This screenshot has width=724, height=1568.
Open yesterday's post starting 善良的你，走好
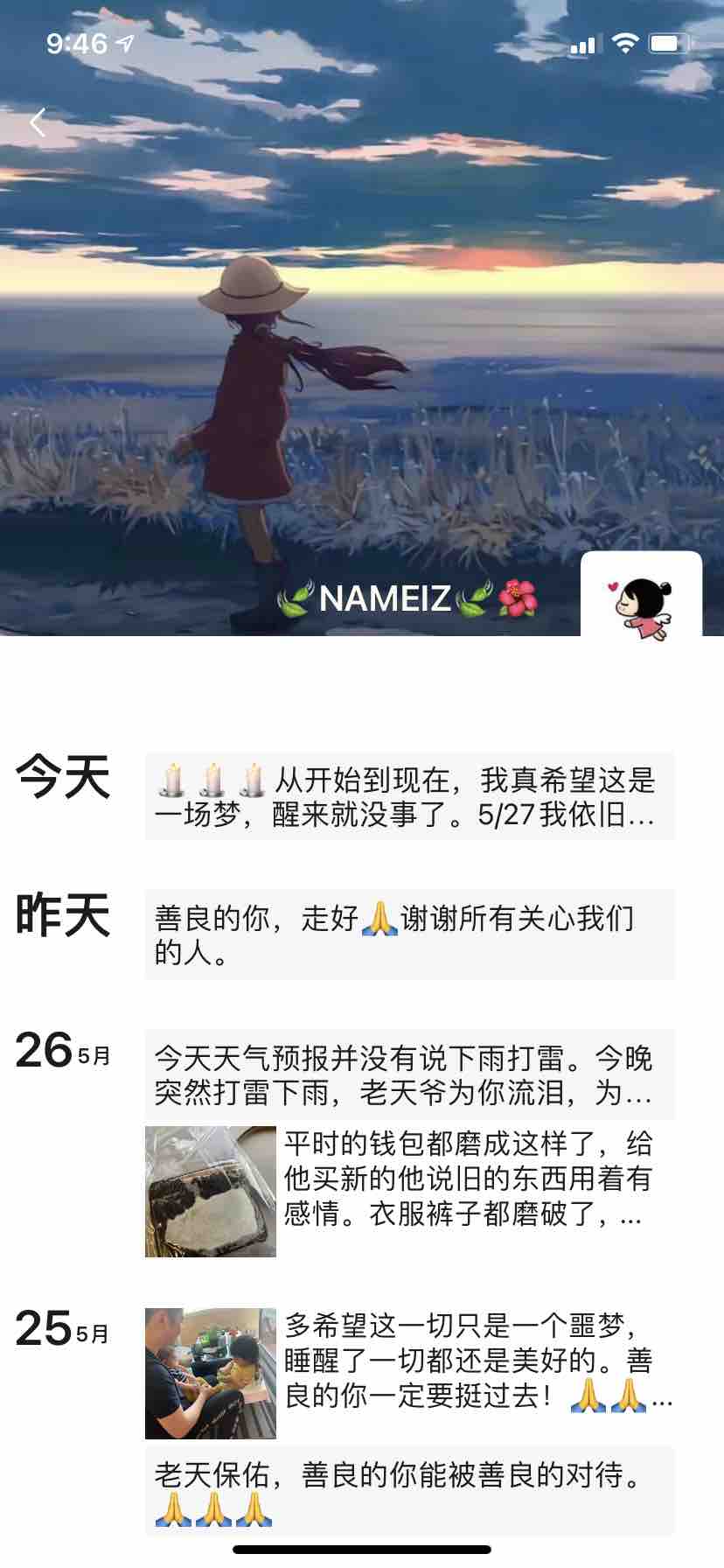pos(409,934)
